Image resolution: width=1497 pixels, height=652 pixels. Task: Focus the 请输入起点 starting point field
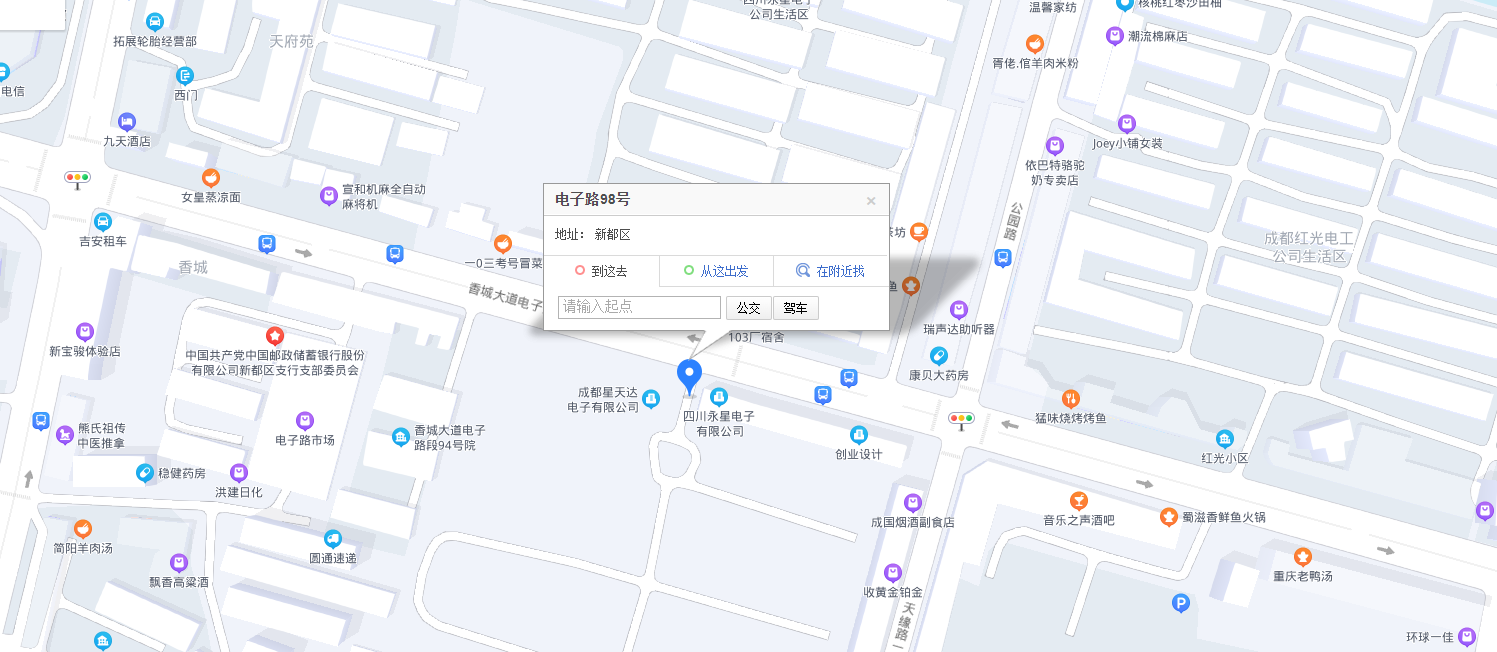point(639,307)
